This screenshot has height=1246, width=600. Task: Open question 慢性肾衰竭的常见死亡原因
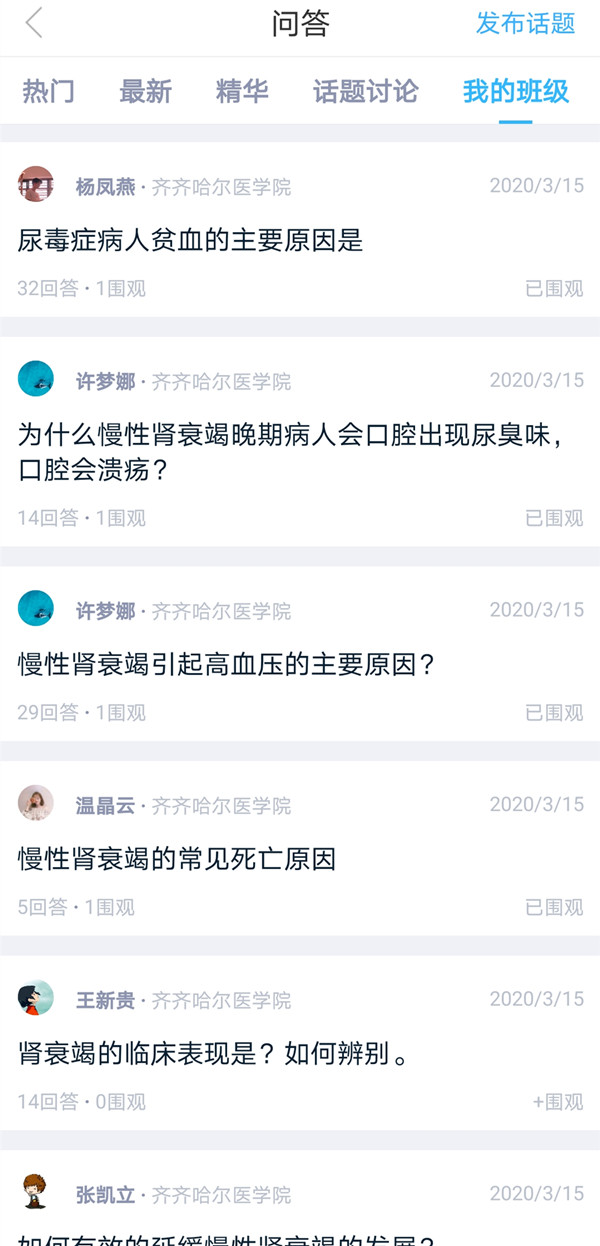[x=177, y=858]
